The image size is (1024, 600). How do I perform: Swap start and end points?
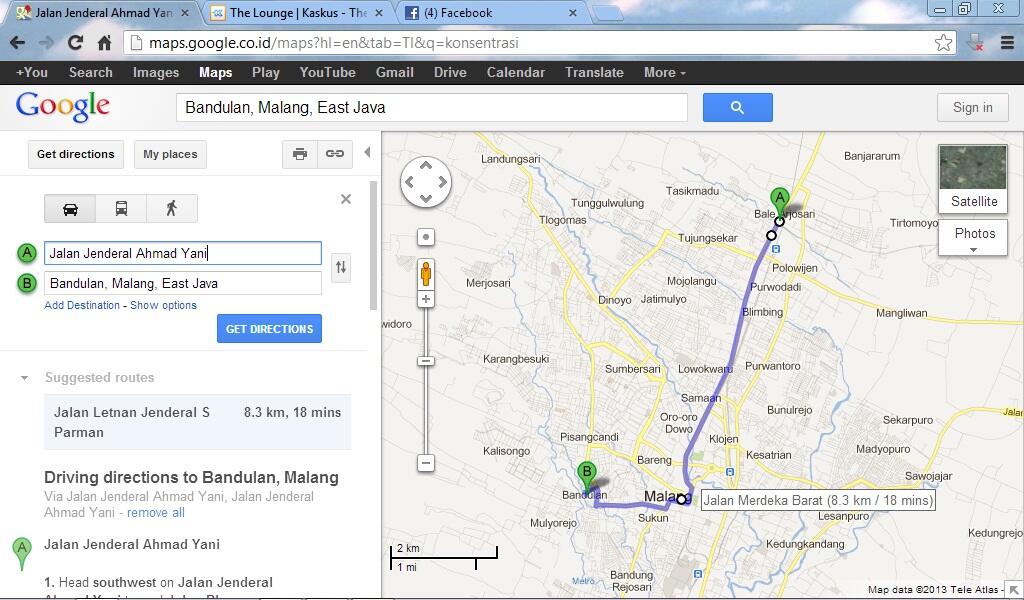[x=341, y=267]
